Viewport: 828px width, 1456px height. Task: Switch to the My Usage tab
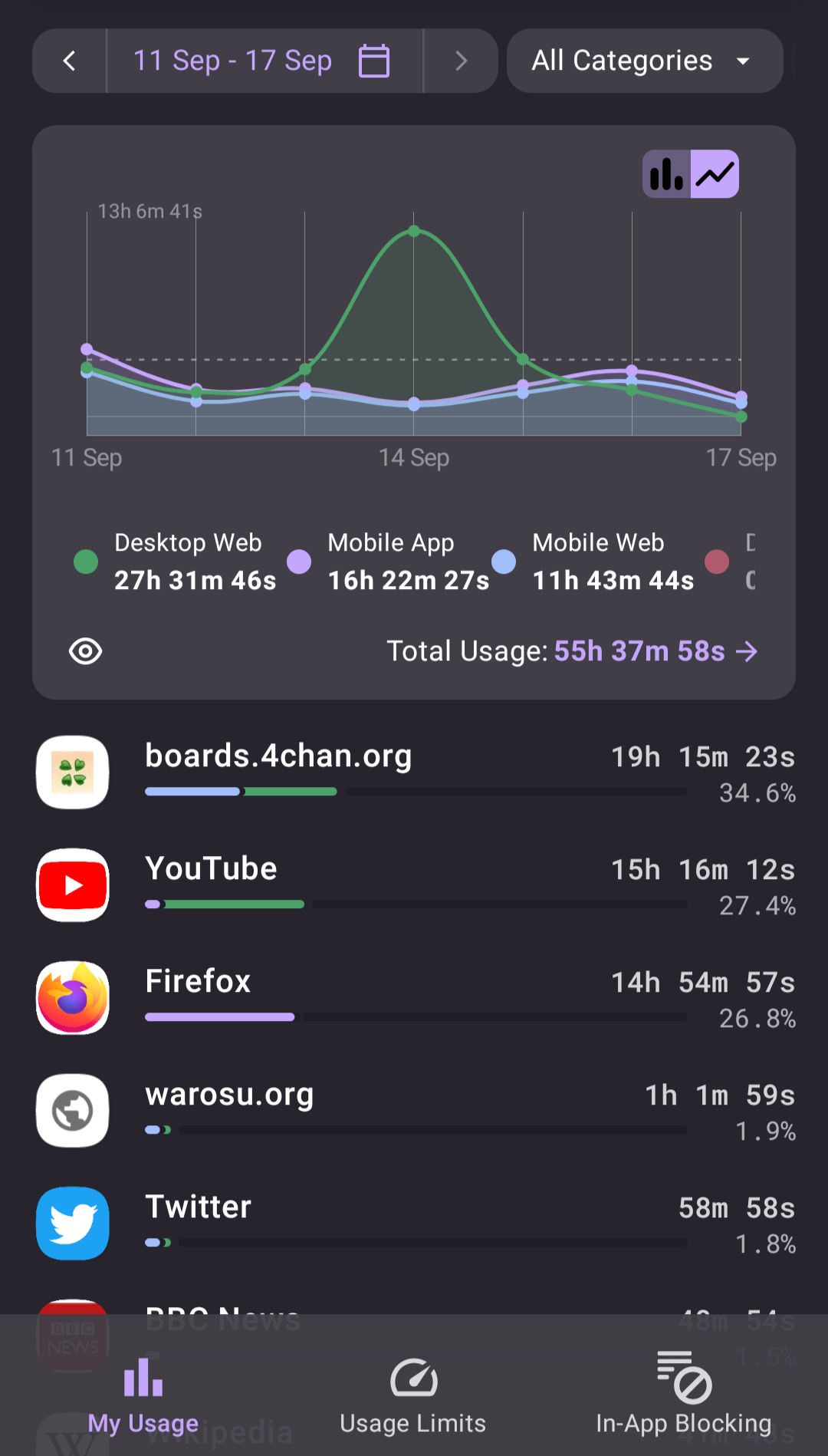pos(143,1393)
